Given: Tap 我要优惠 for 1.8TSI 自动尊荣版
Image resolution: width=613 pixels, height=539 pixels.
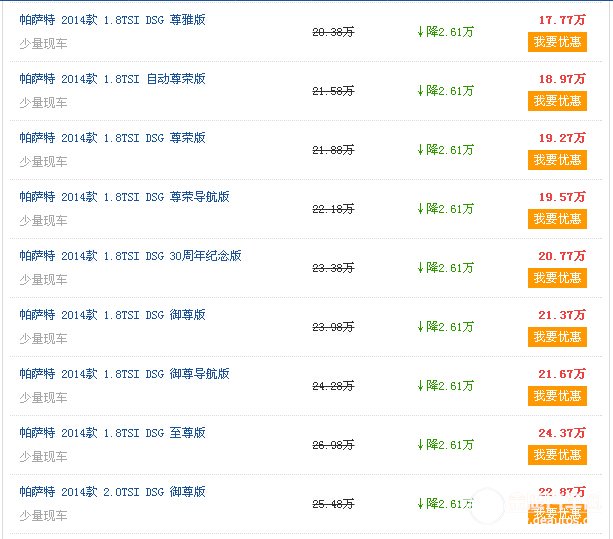Looking at the screenshot, I should pos(557,101).
